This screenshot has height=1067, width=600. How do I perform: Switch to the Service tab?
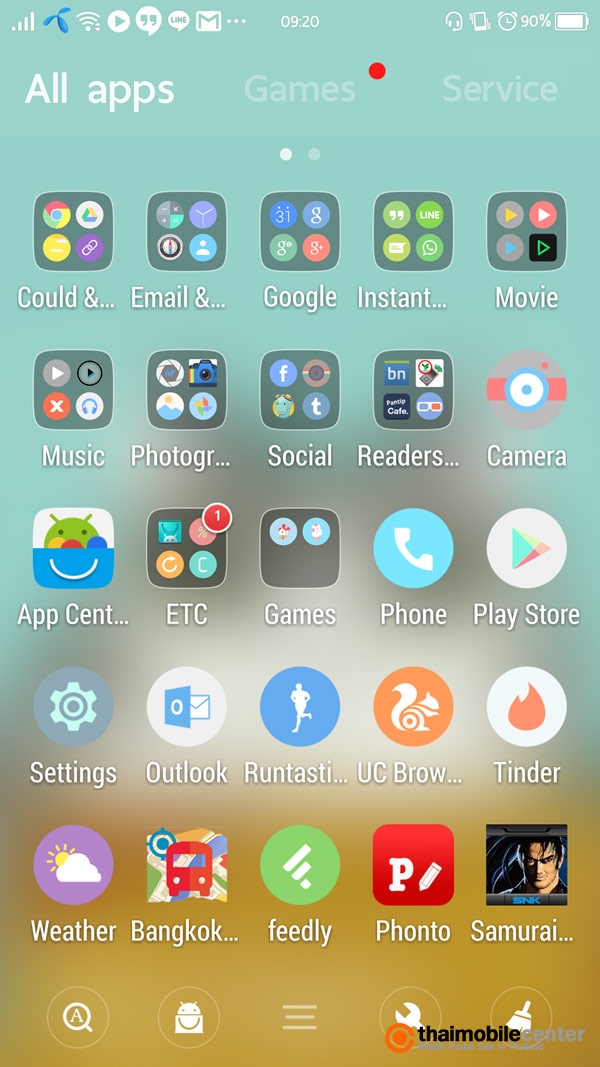tap(499, 89)
